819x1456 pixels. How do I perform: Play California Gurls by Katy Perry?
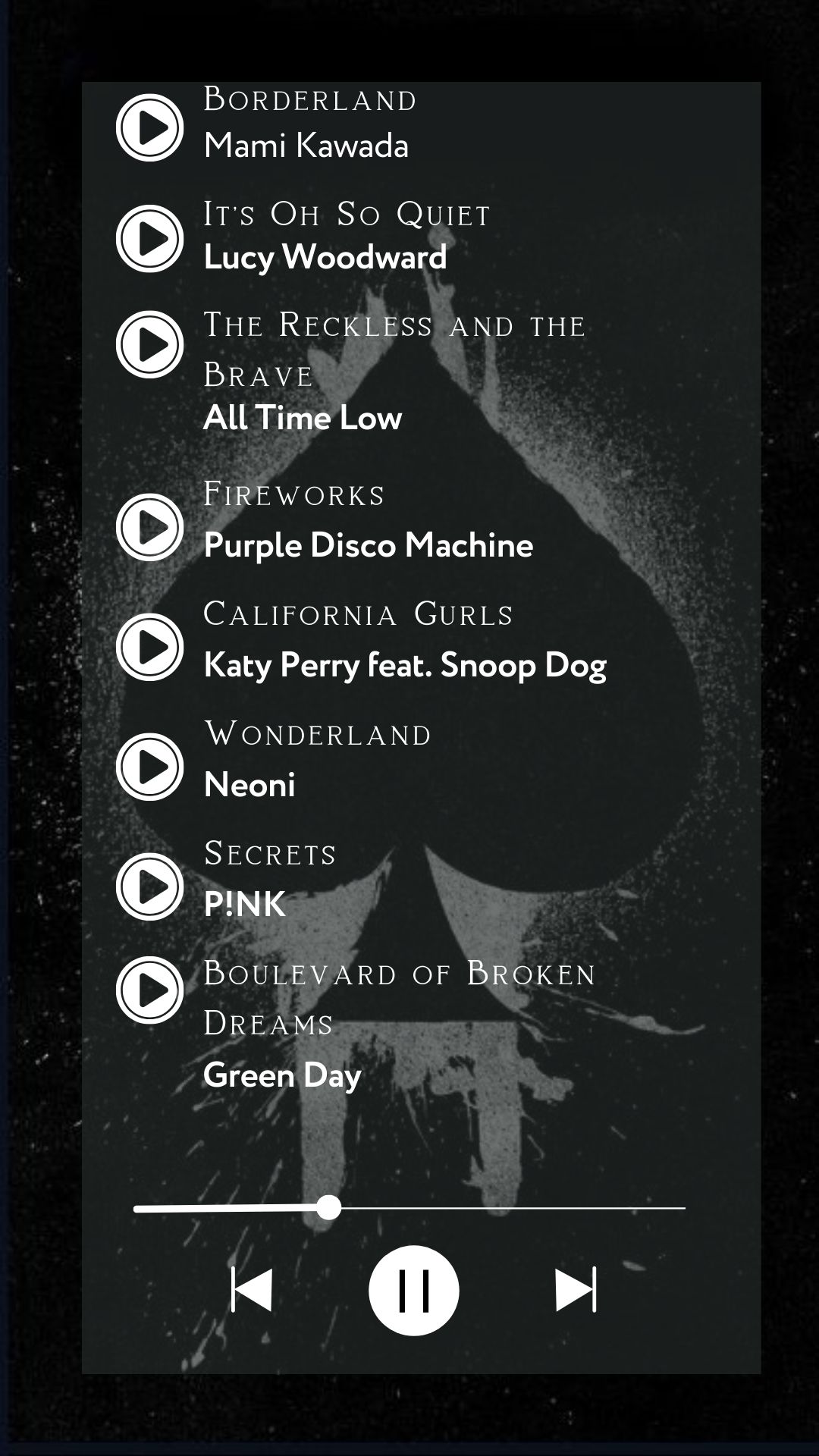point(149,647)
